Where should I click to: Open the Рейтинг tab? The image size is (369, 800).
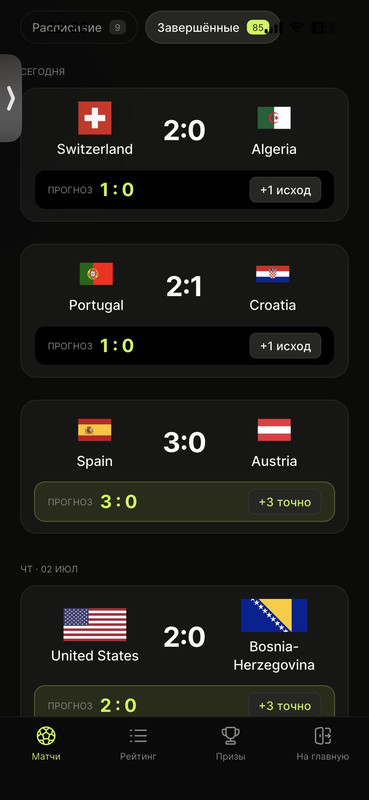138,744
